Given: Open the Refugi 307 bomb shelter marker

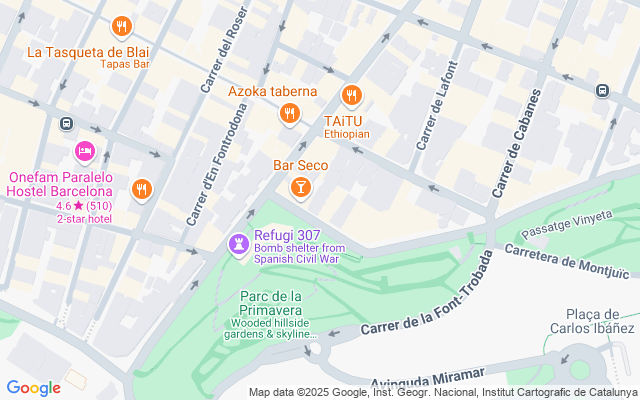Looking at the screenshot, I should (238, 243).
